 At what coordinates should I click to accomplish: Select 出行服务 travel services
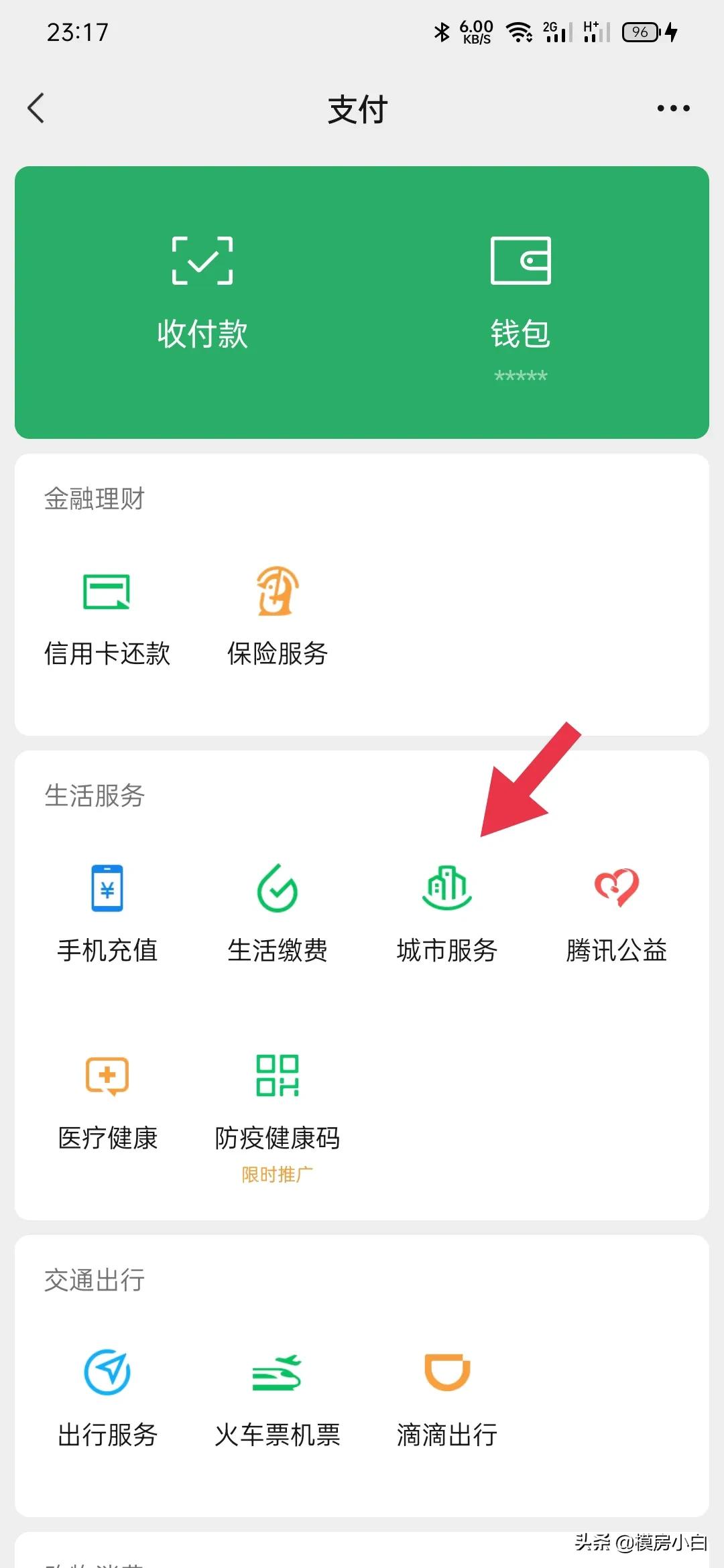point(107,1394)
